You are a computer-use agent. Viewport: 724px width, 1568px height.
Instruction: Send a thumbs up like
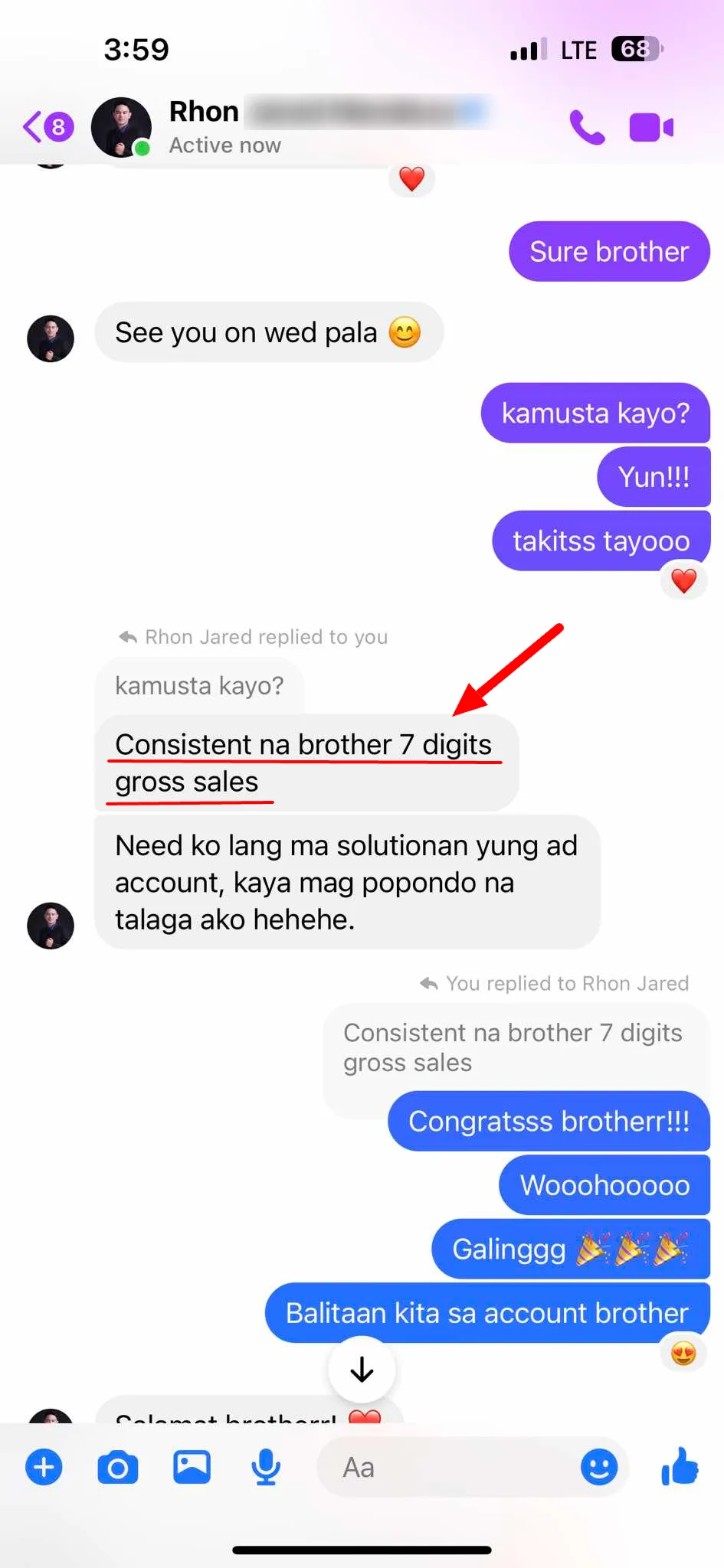click(x=680, y=1467)
